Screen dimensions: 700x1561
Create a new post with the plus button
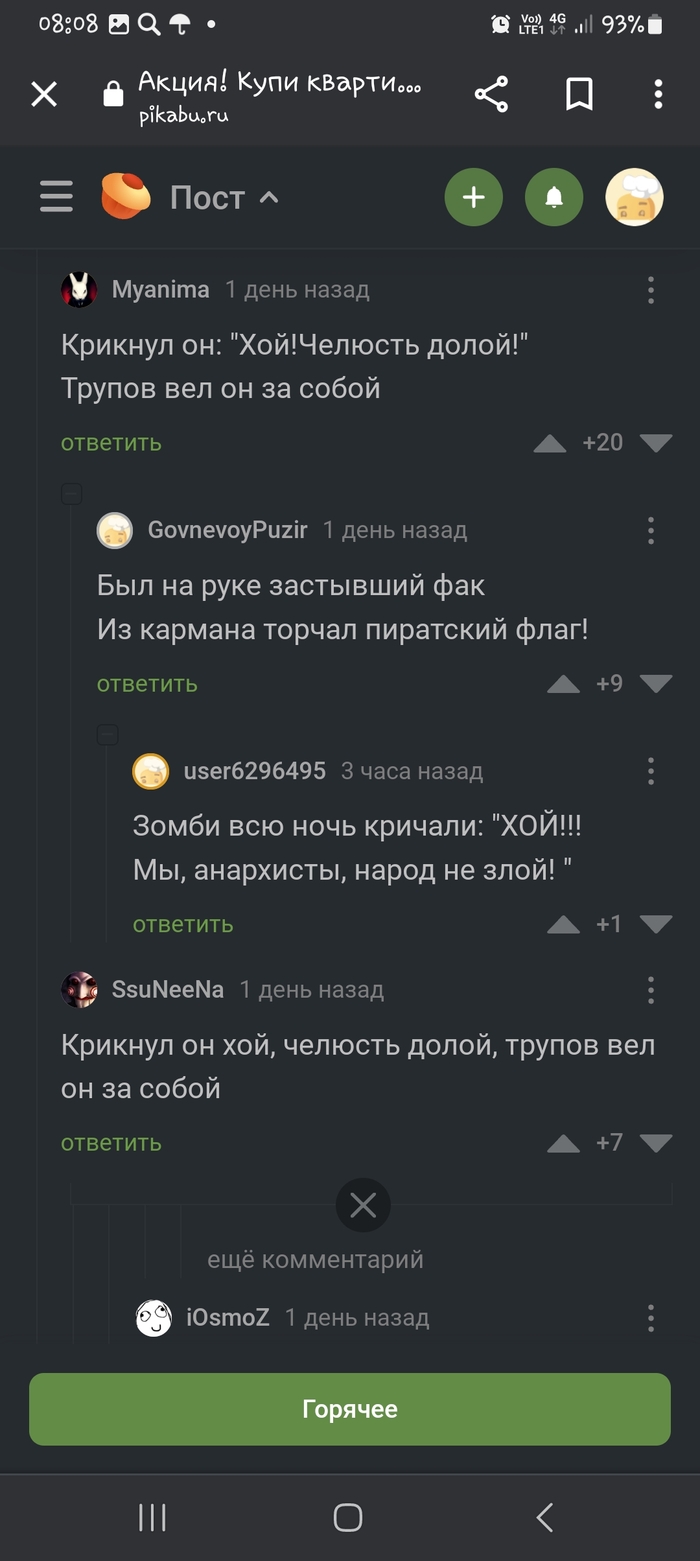(x=473, y=197)
